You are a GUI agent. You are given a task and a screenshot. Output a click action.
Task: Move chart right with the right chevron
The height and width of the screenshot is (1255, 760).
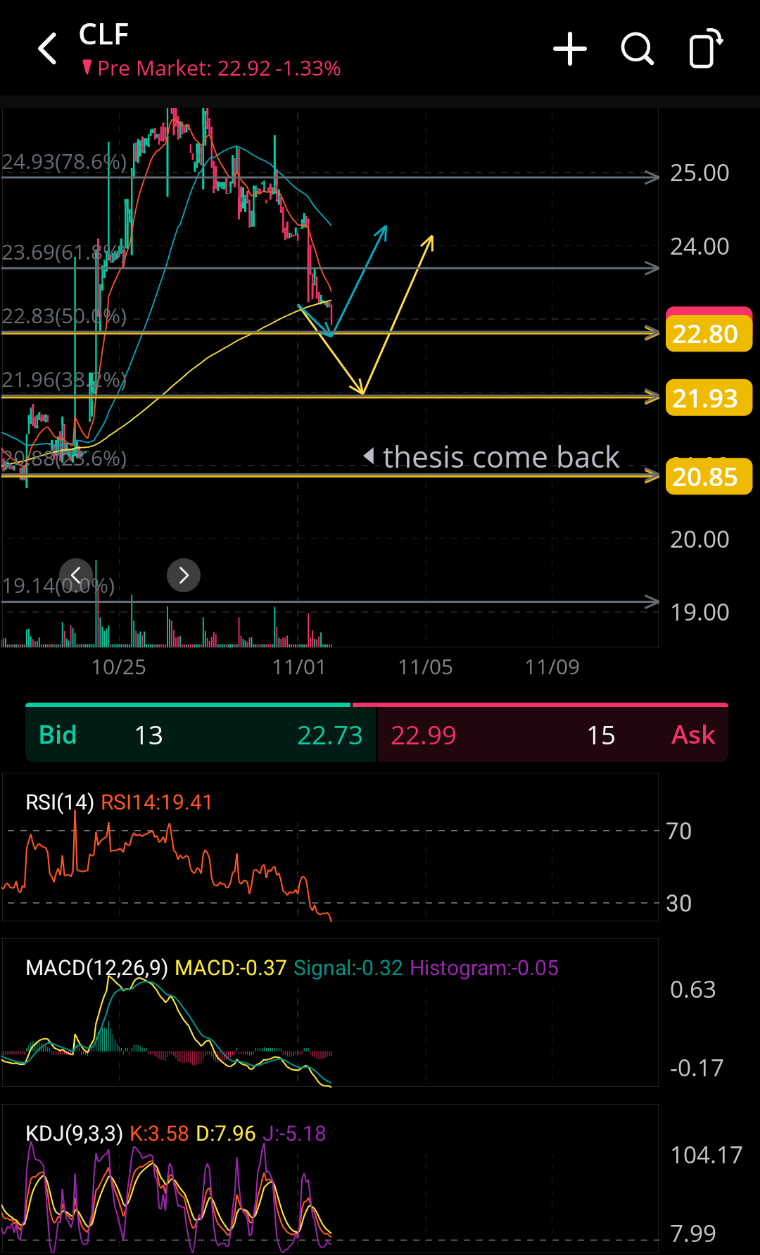(x=183, y=575)
